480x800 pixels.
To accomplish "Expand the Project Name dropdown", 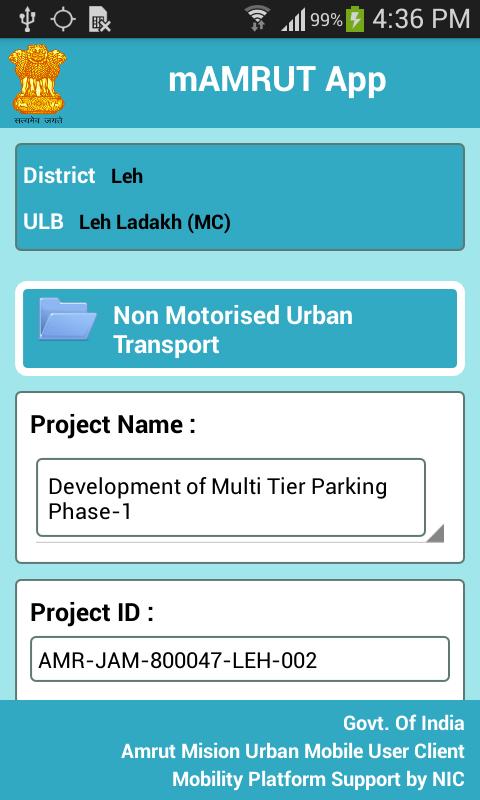I will click(x=240, y=501).
